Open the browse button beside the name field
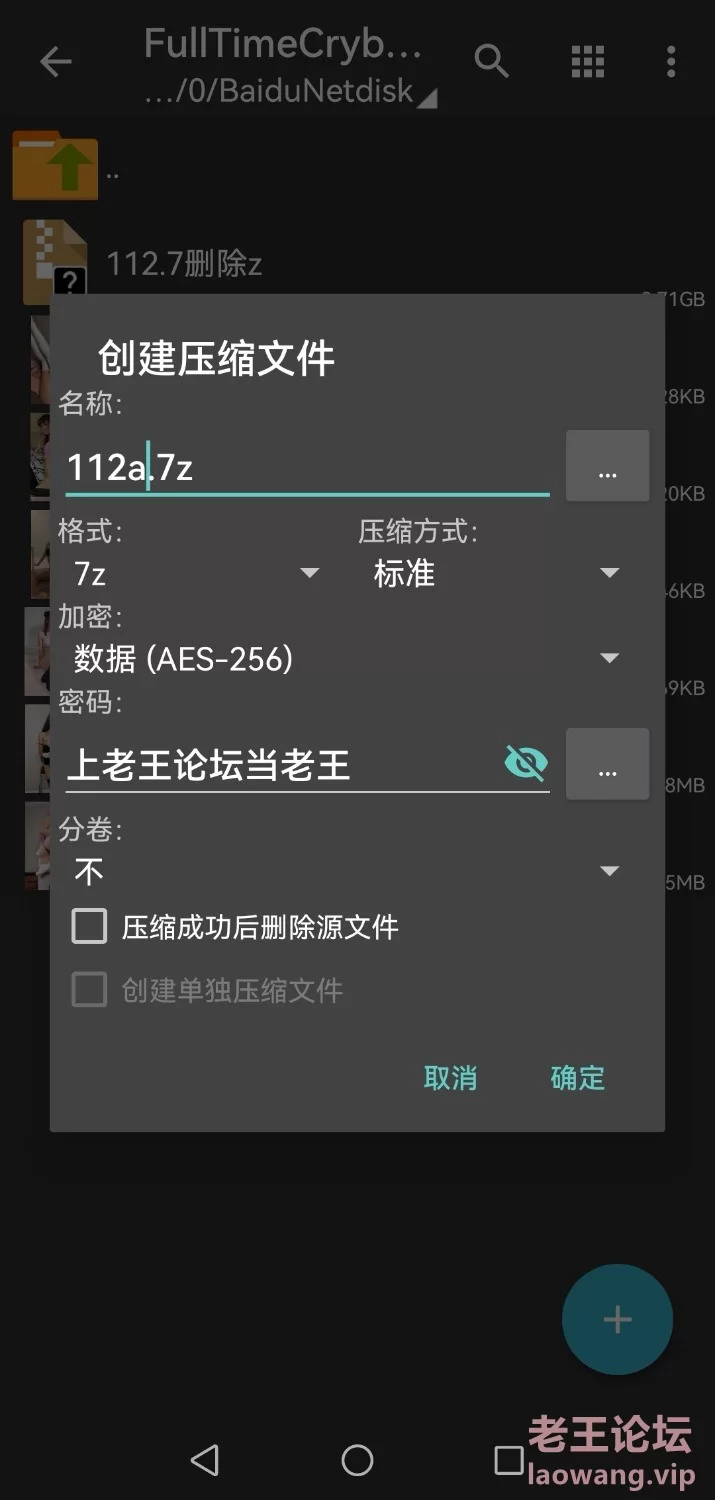The image size is (715, 1500). tap(607, 467)
